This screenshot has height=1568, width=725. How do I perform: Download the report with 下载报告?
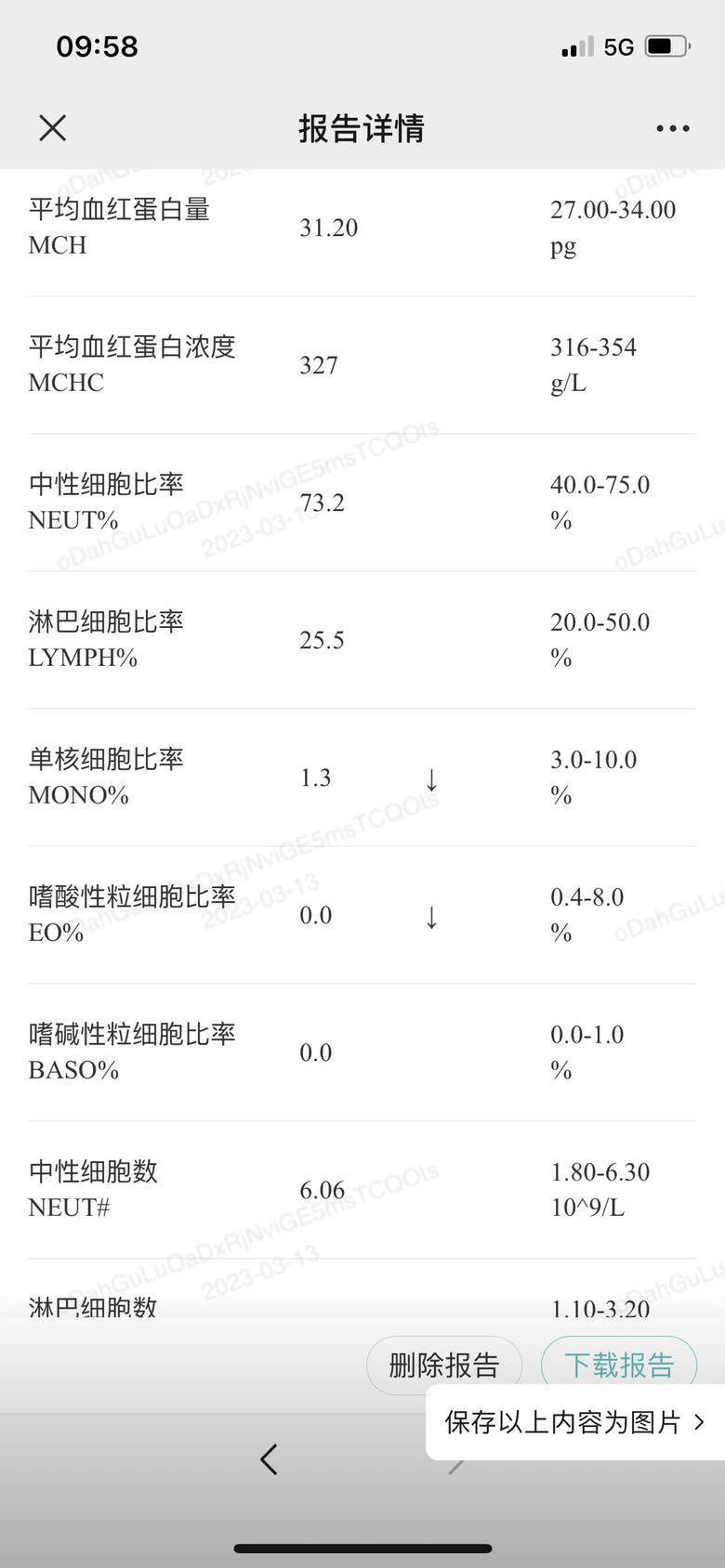(619, 1363)
